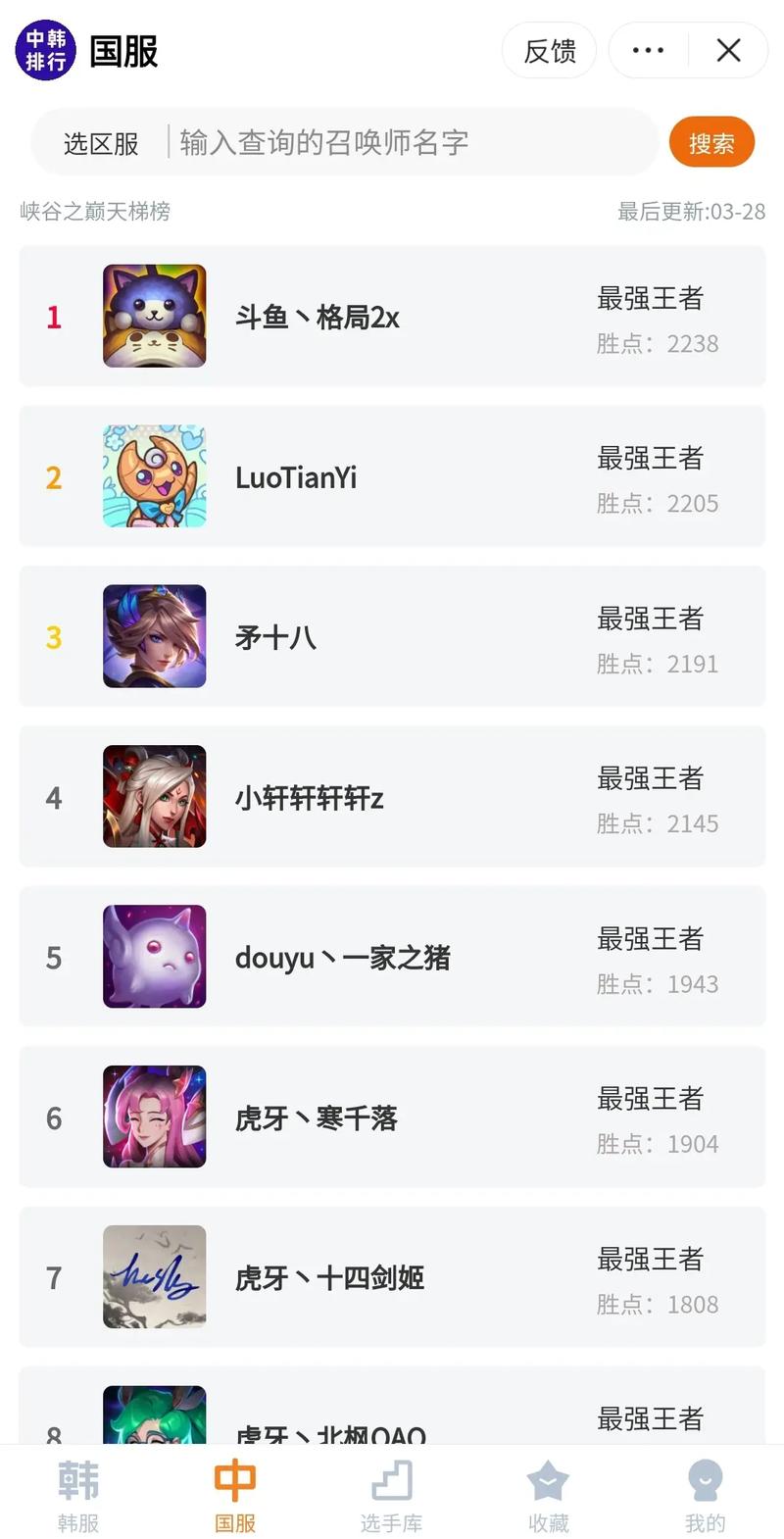784x1539 pixels.
Task: Switch to the 韩服 tab
Action: pos(78,1495)
